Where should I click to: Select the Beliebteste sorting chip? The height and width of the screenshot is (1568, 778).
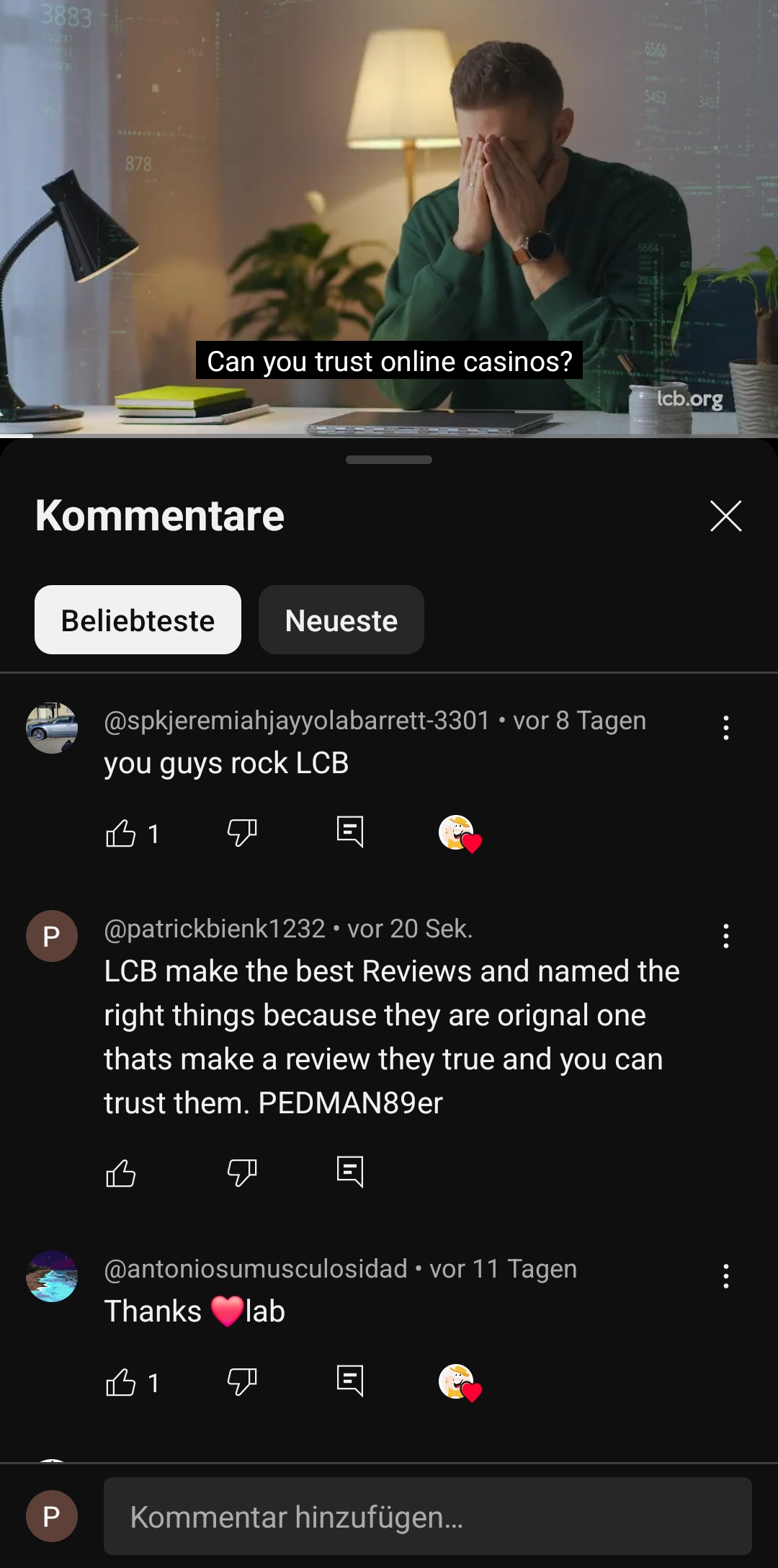(138, 620)
